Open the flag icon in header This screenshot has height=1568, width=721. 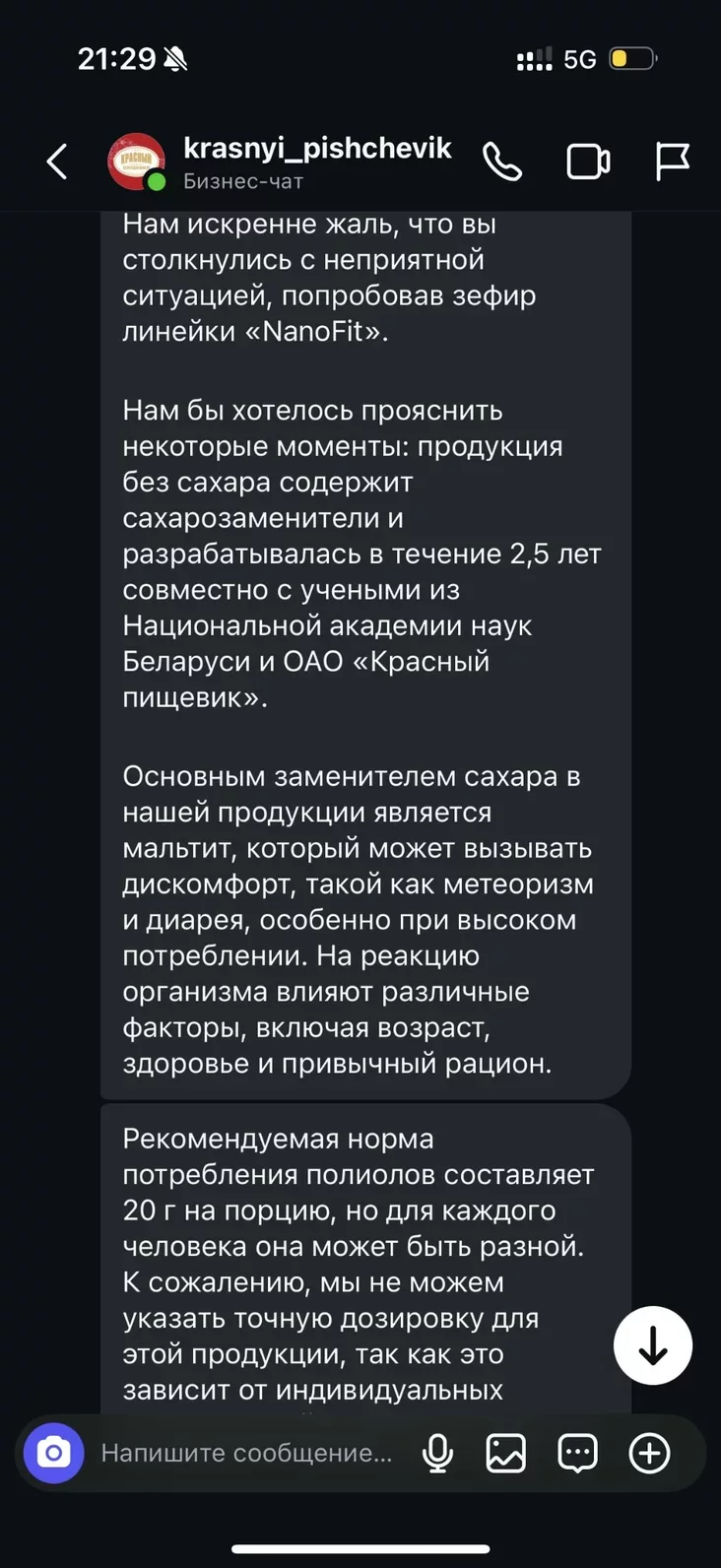[x=672, y=162]
